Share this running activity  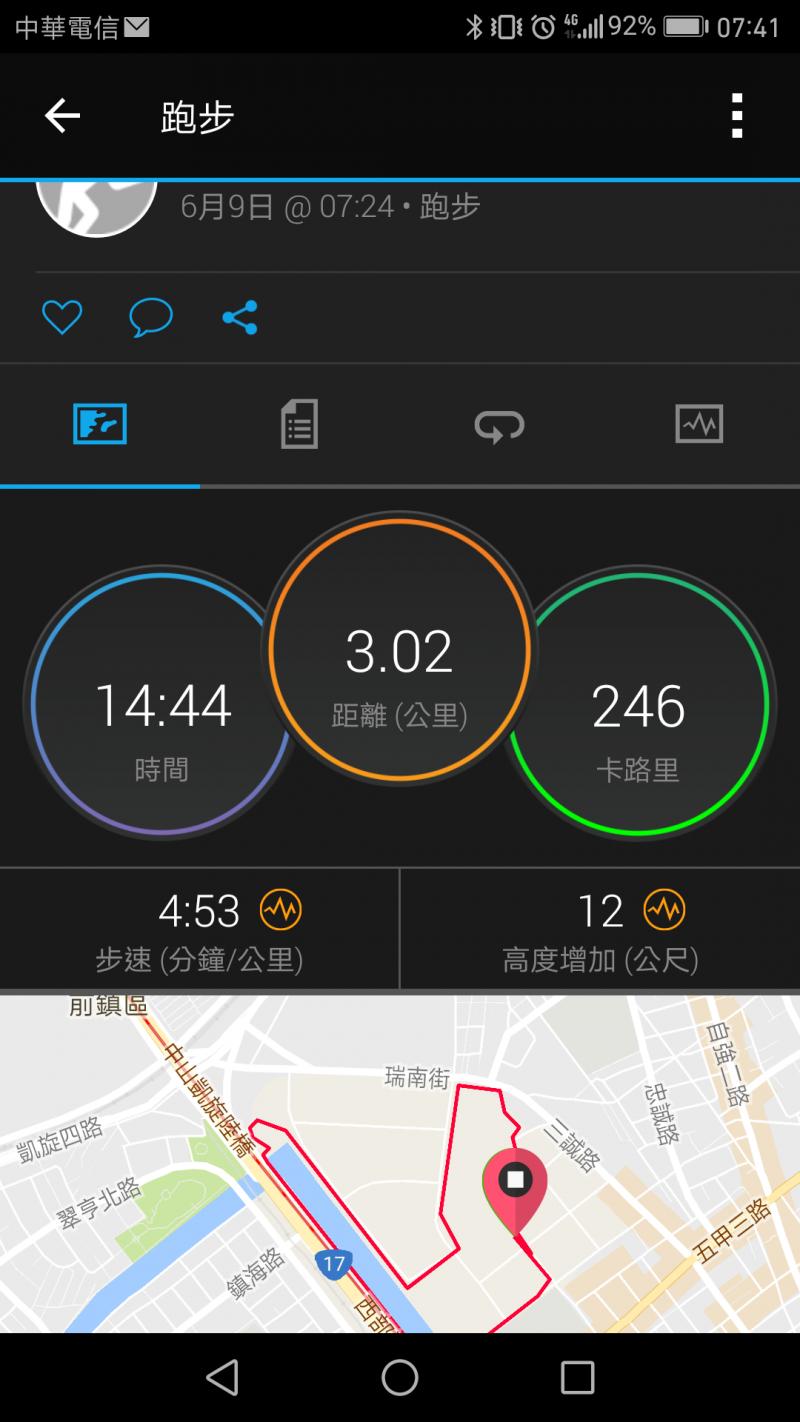(x=240, y=318)
